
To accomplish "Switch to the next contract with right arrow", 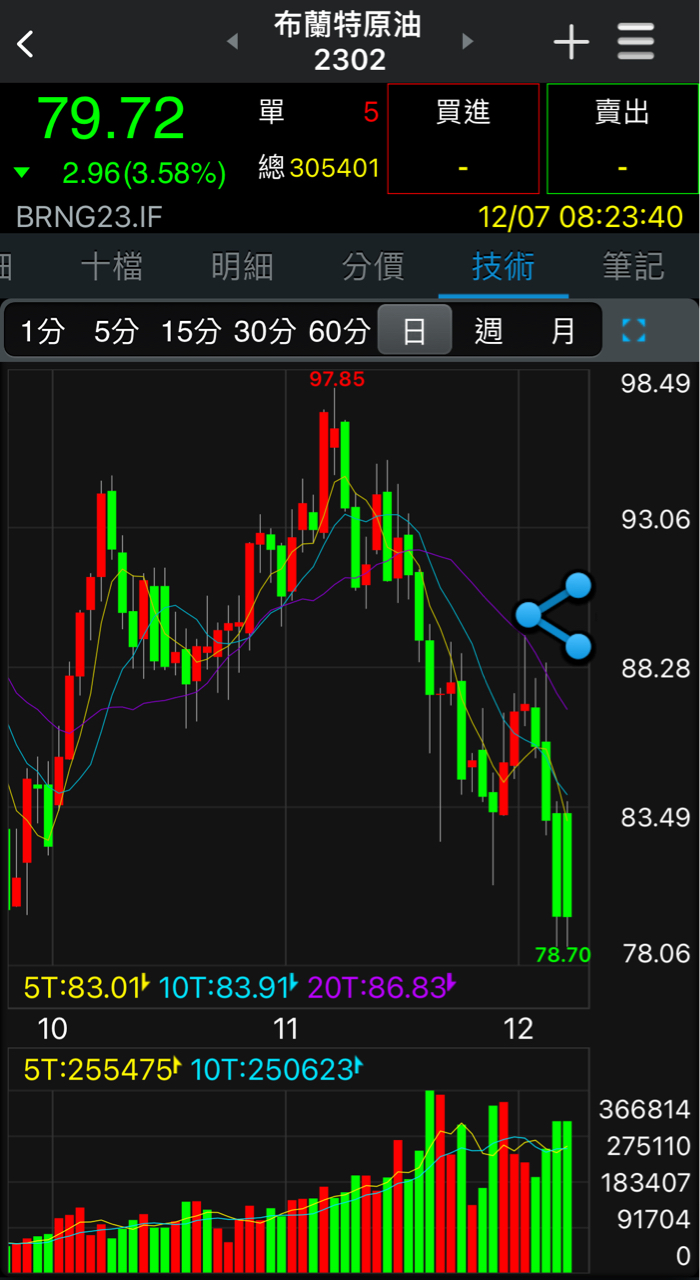I will pyautogui.click(x=467, y=42).
